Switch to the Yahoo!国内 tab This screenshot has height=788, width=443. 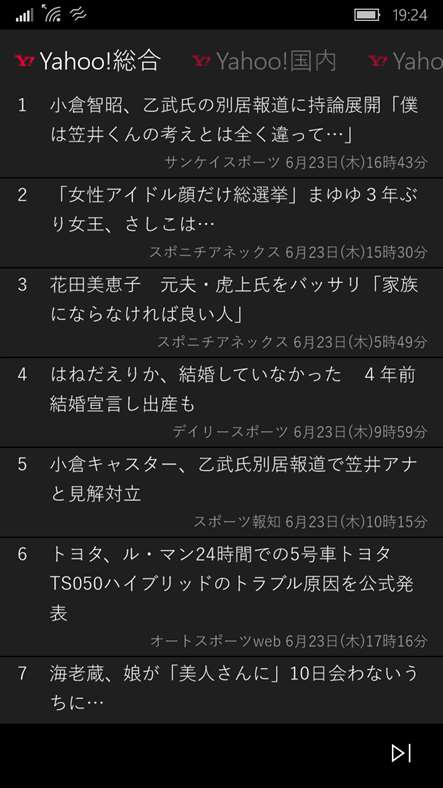click(x=264, y=61)
